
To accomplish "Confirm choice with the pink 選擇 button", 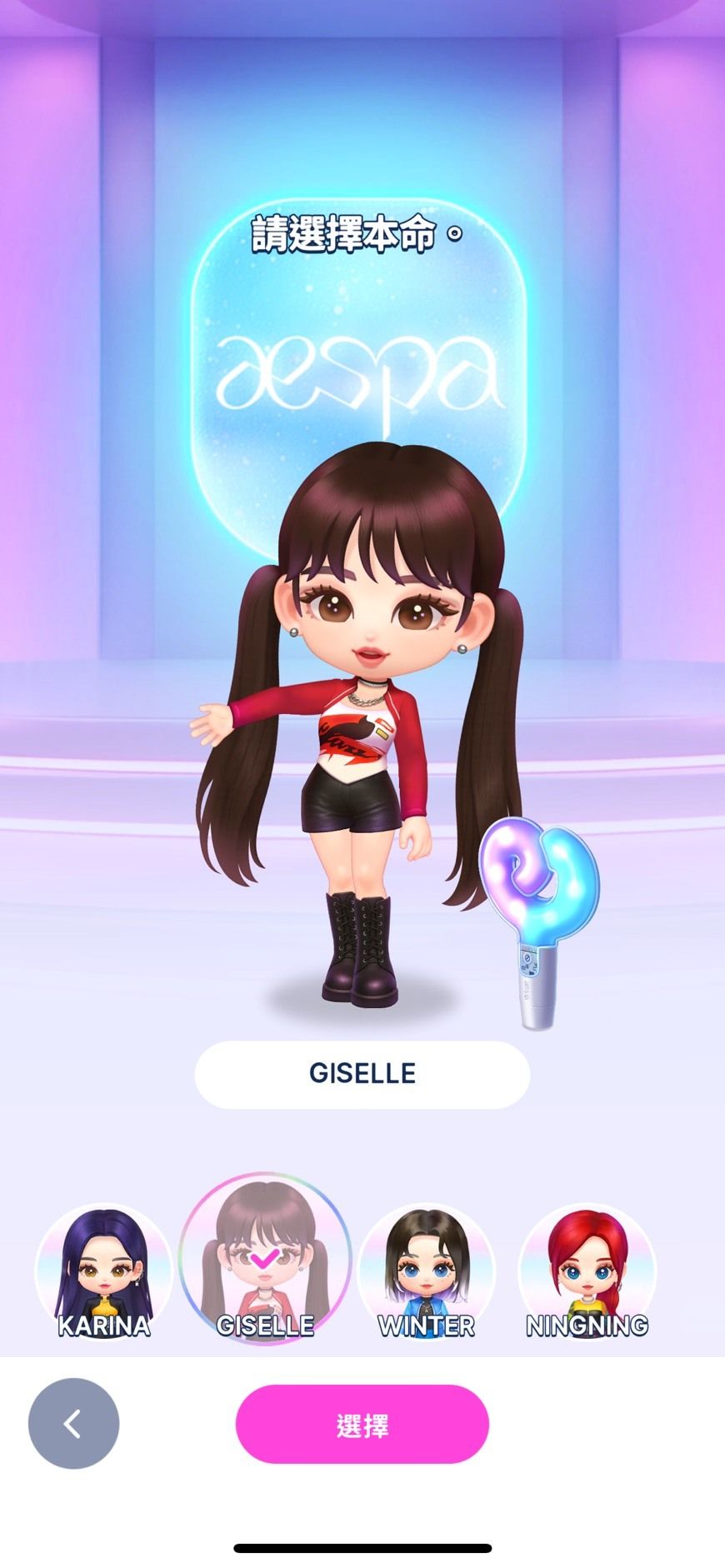I will point(362,1425).
